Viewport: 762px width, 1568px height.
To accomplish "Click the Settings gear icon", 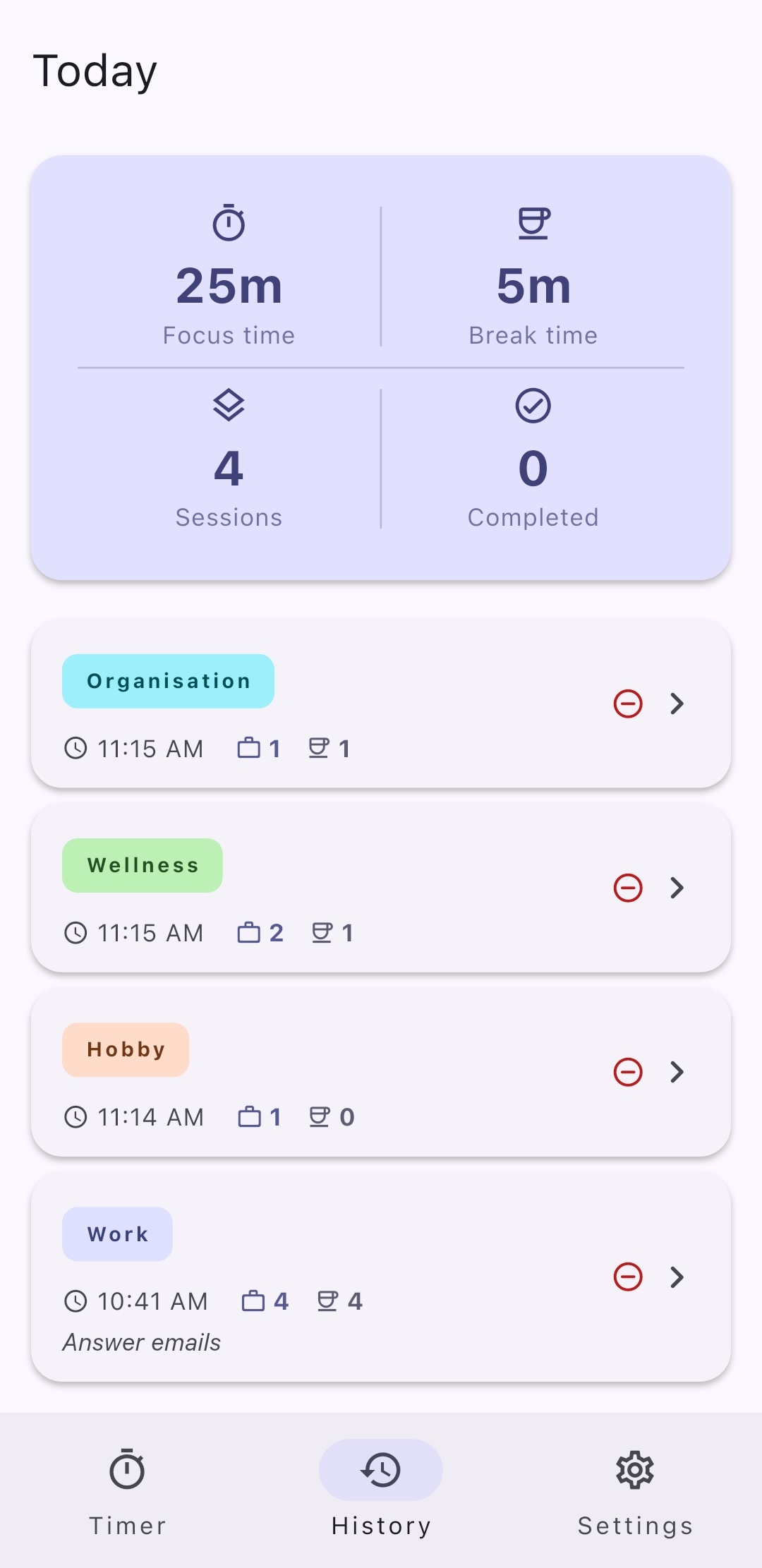I will [x=634, y=1470].
